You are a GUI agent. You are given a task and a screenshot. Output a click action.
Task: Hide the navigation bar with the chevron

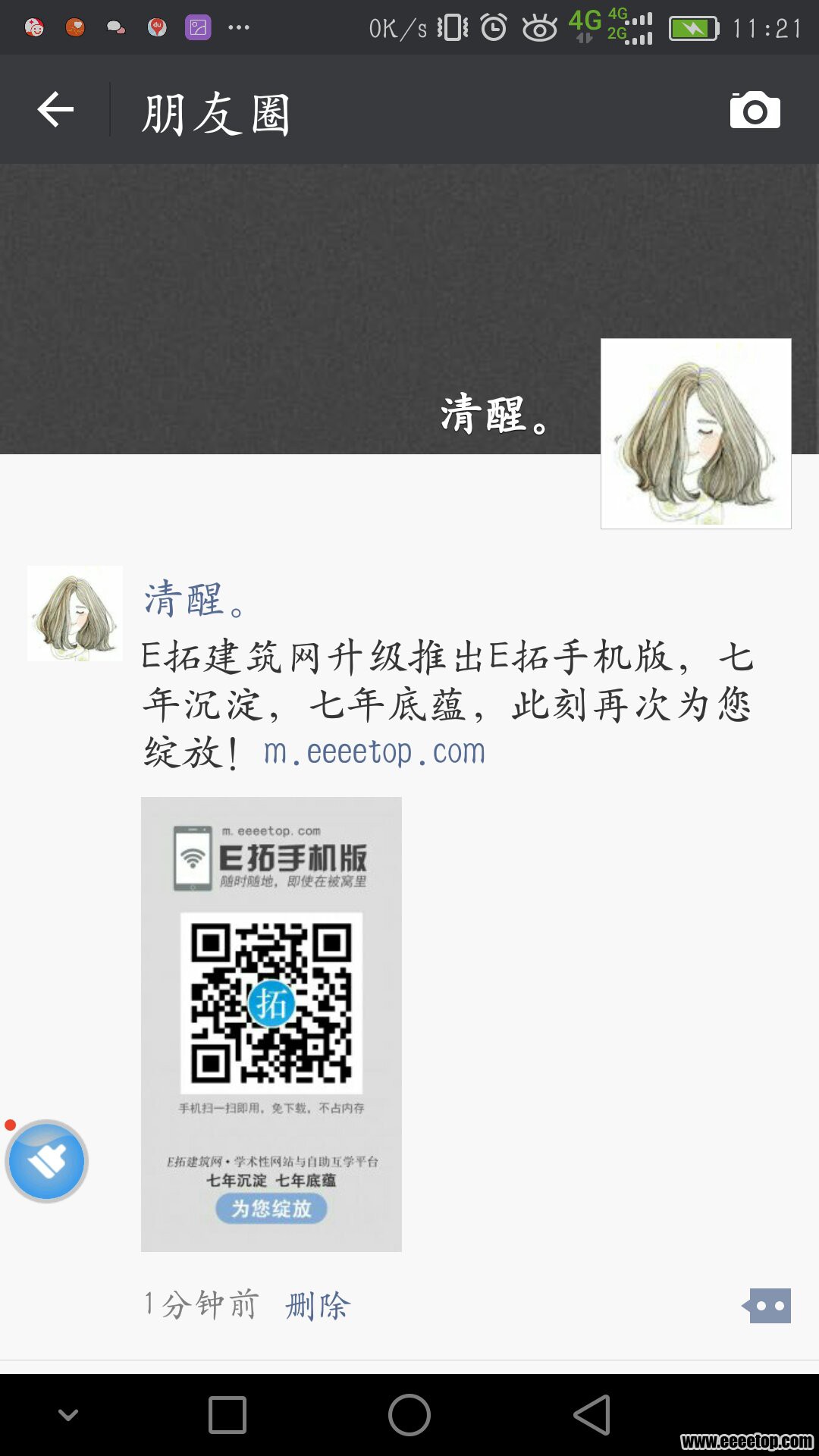tap(68, 1415)
